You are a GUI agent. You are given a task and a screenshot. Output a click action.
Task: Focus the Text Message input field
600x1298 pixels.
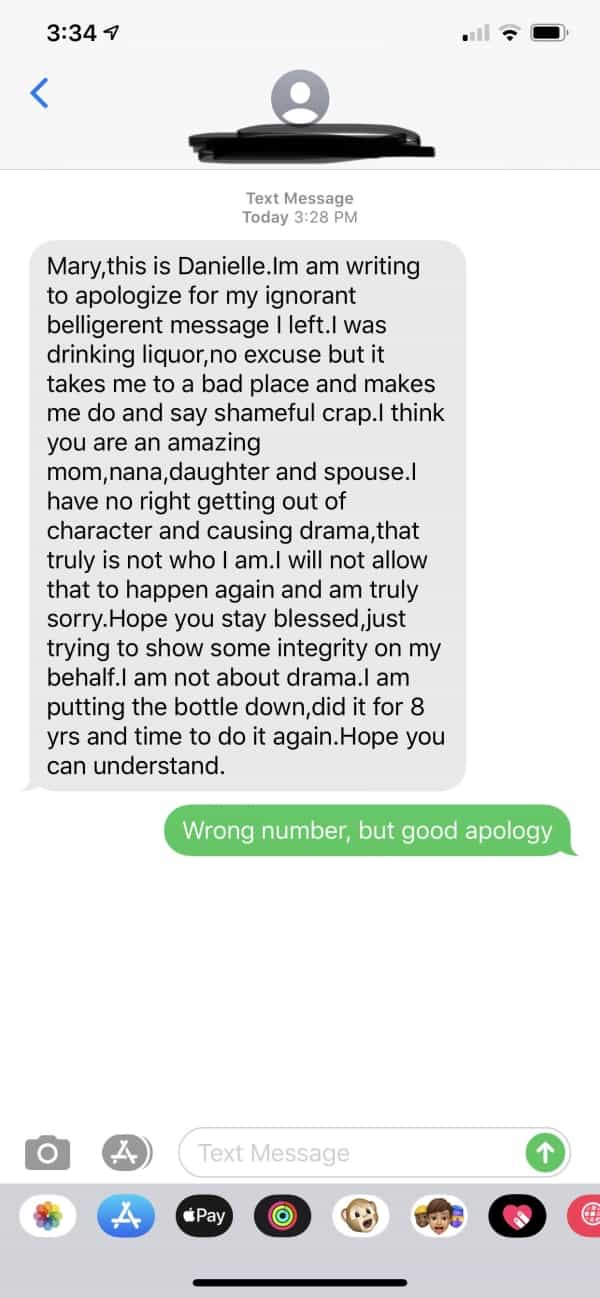(x=350, y=1153)
